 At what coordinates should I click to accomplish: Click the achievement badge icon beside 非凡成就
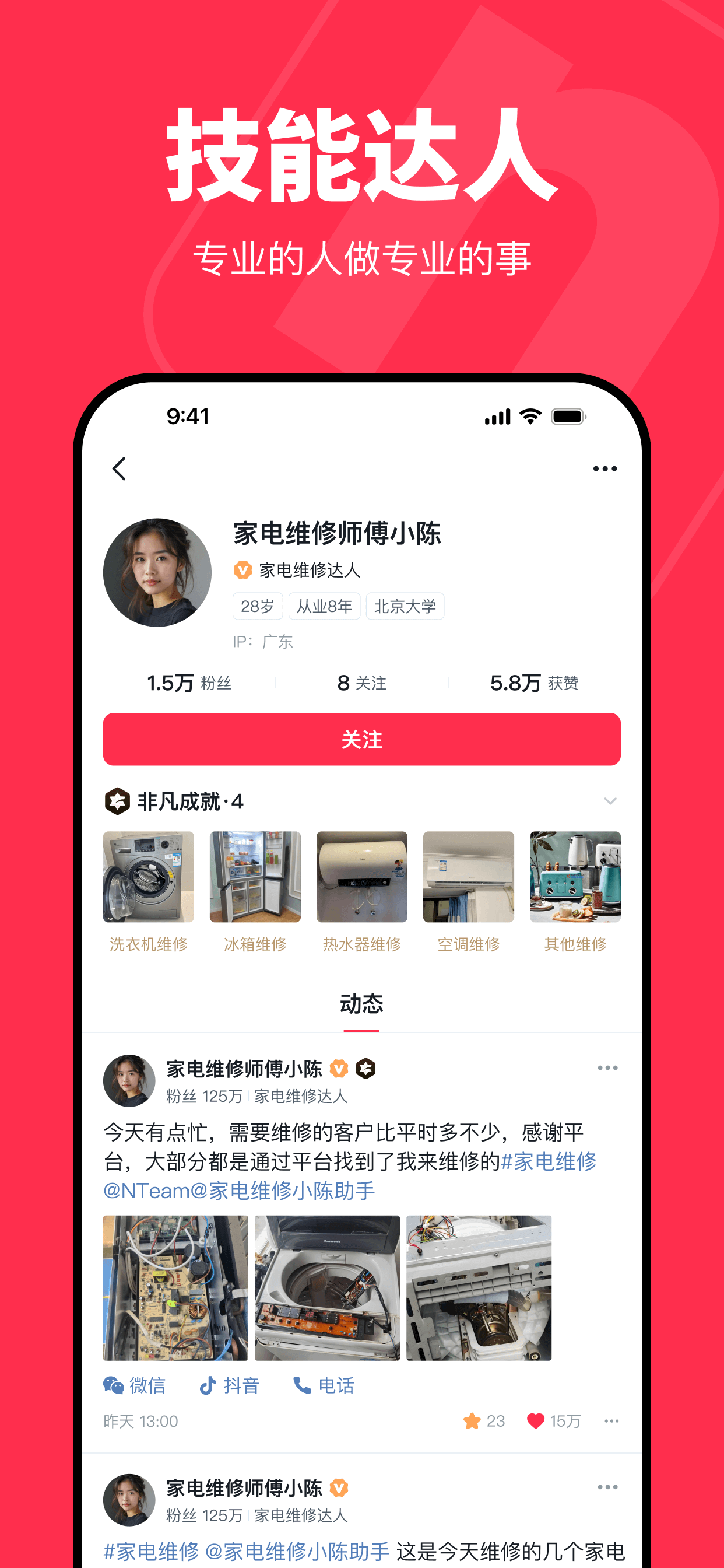click(117, 801)
